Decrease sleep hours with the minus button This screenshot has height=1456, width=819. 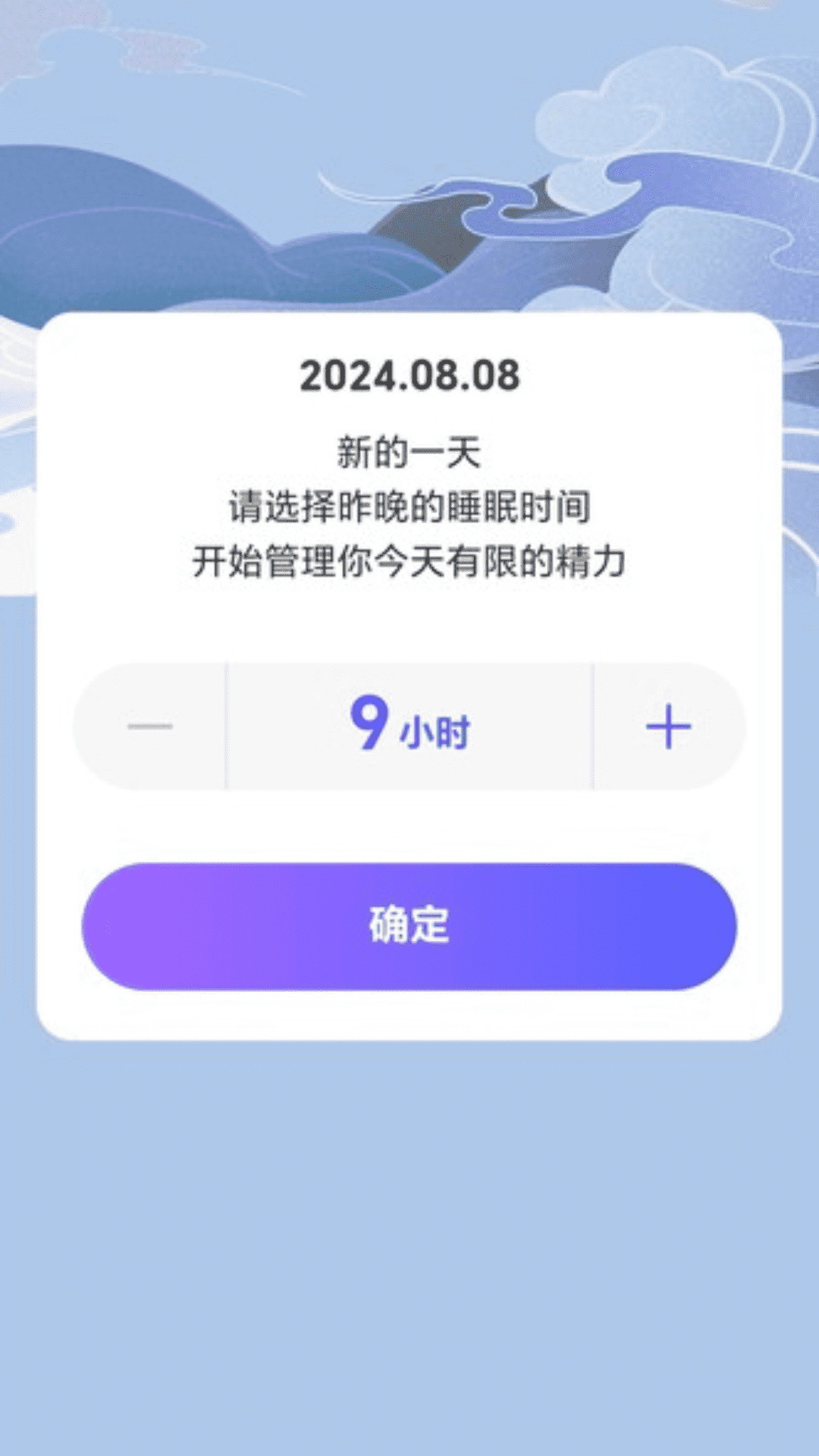150,726
